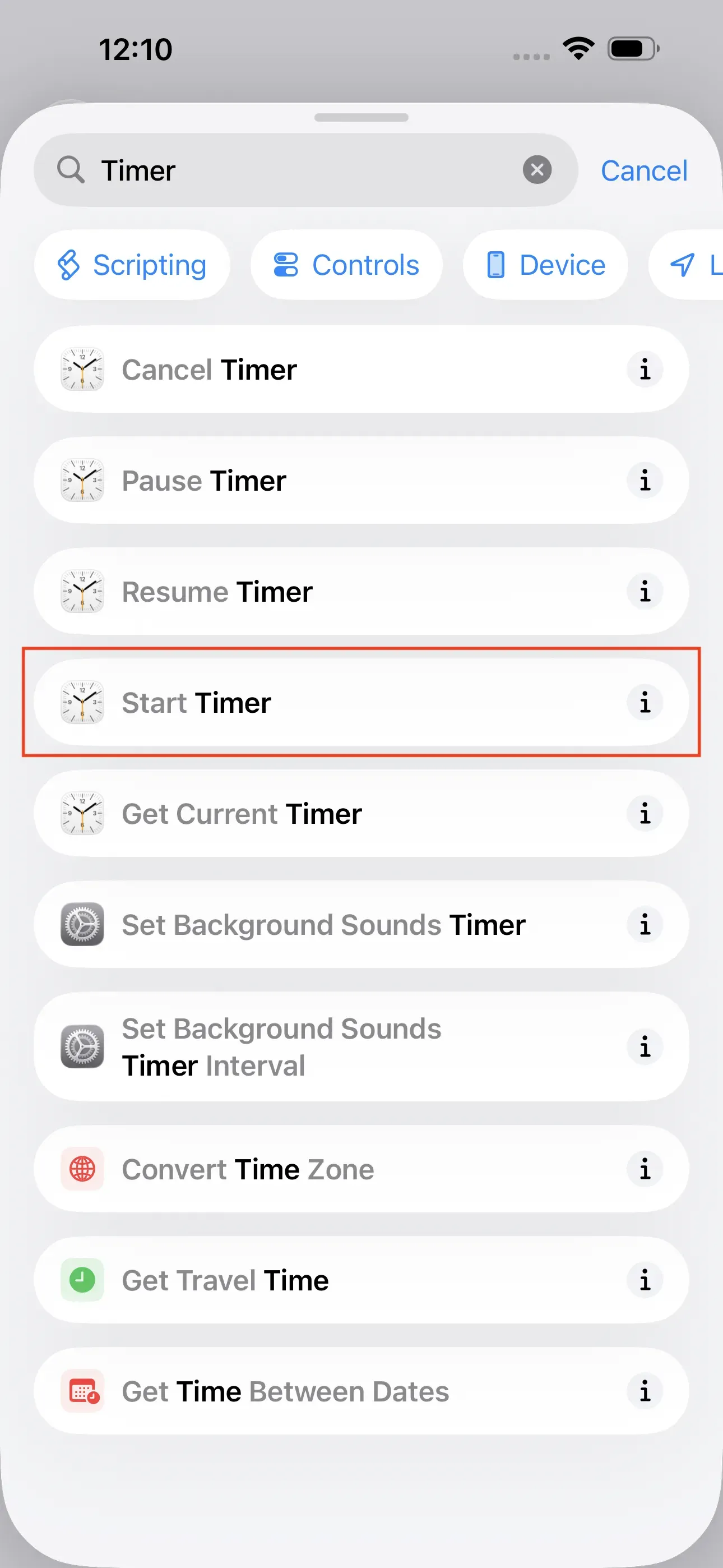Viewport: 723px width, 1568px height.
Task: Open info for the Start Timer action
Action: tap(645, 702)
